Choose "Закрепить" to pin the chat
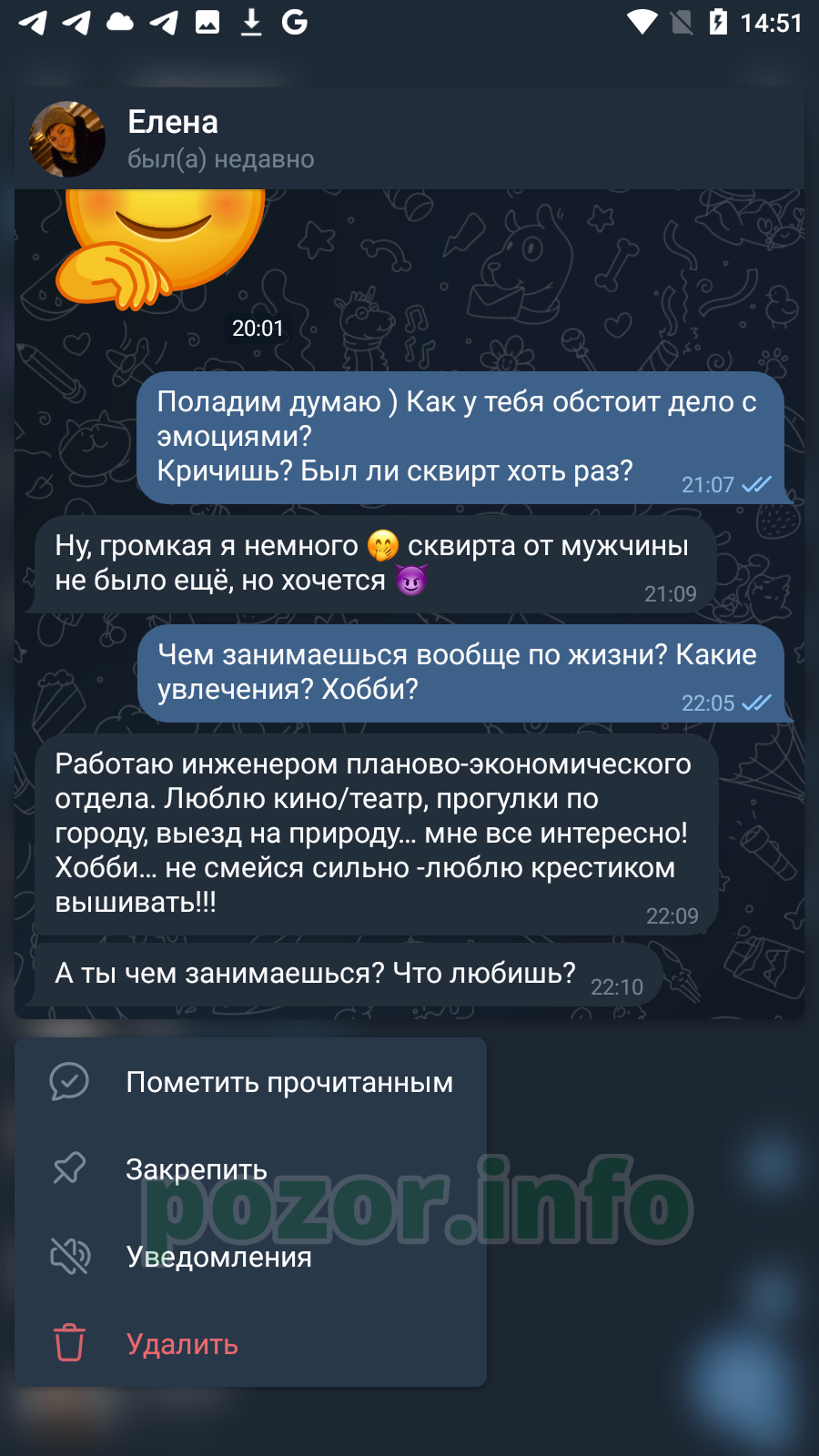The width and height of the screenshot is (819, 1456). click(x=250, y=1168)
